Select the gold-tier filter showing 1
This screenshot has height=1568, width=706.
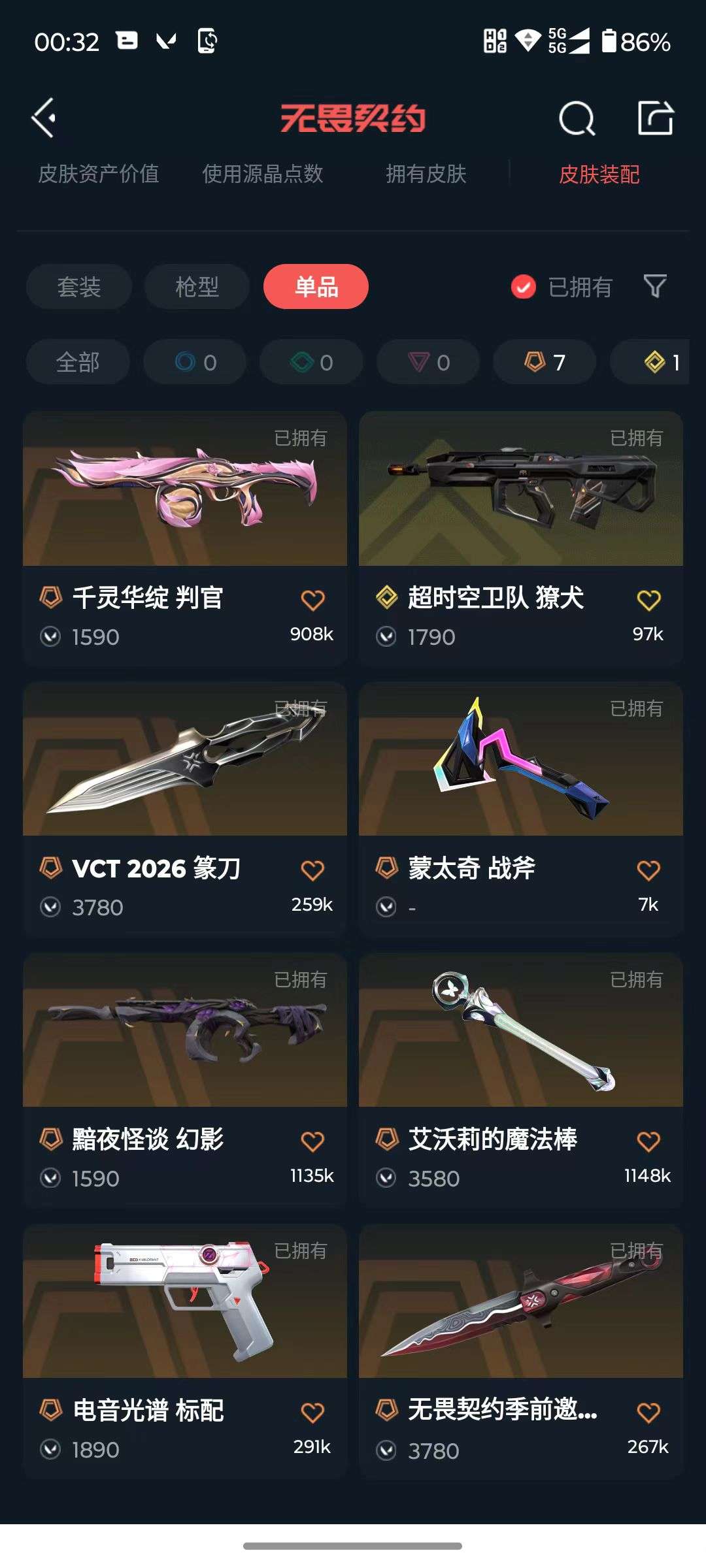pos(654,362)
